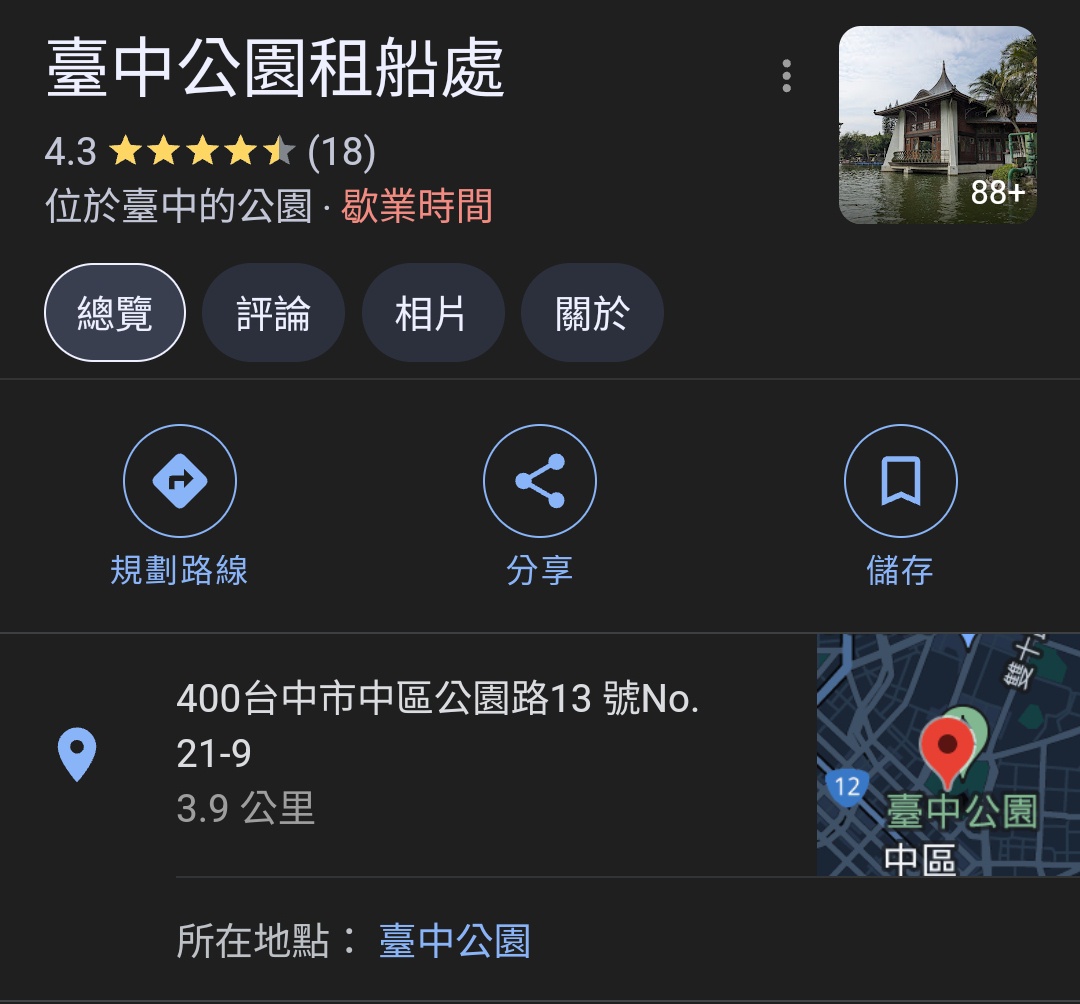
Task: Follow the 臺中公園 location link
Action: tap(455, 942)
